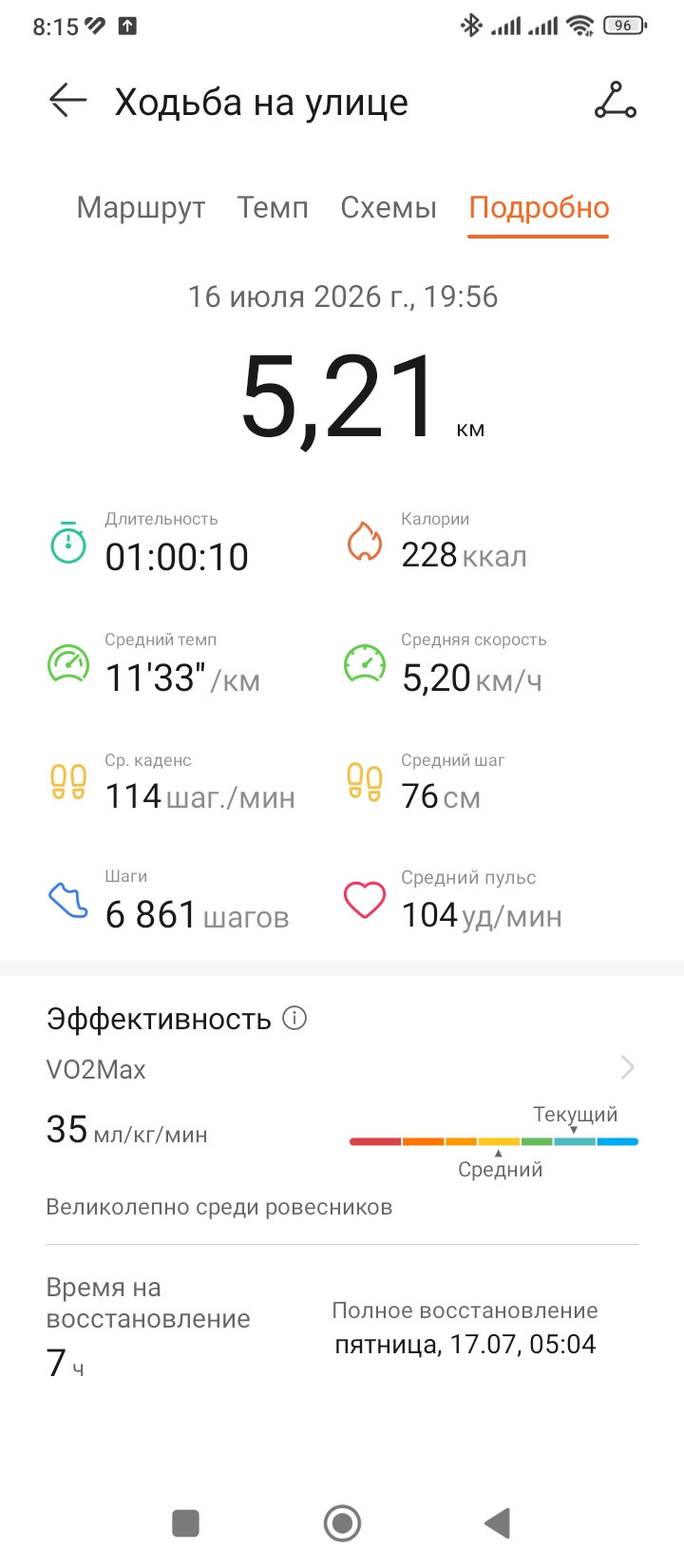This screenshot has width=684, height=1568.
Task: Switch to the Темп tab
Action: pyautogui.click(x=273, y=207)
